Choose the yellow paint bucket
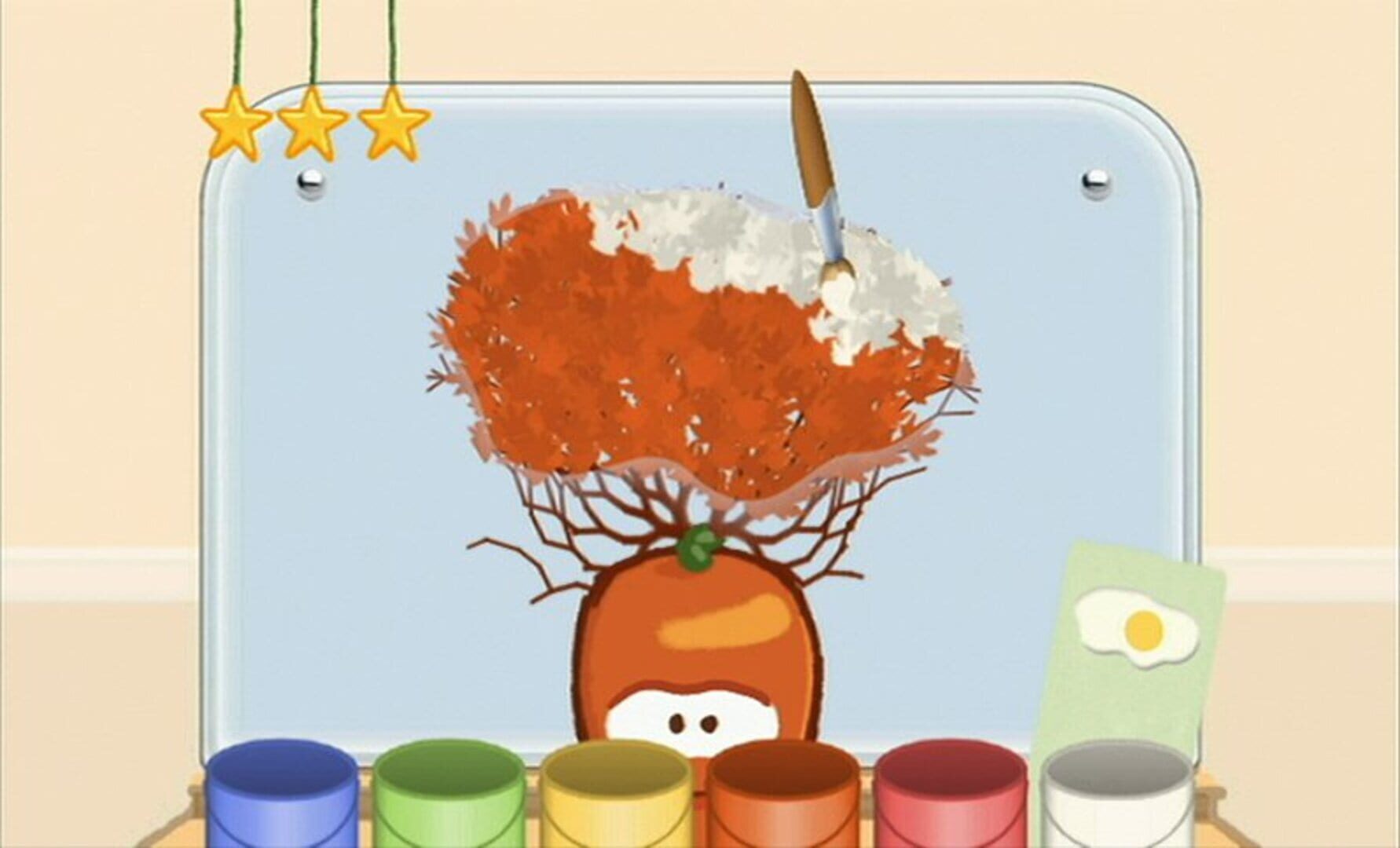1400x848 pixels. point(614,795)
